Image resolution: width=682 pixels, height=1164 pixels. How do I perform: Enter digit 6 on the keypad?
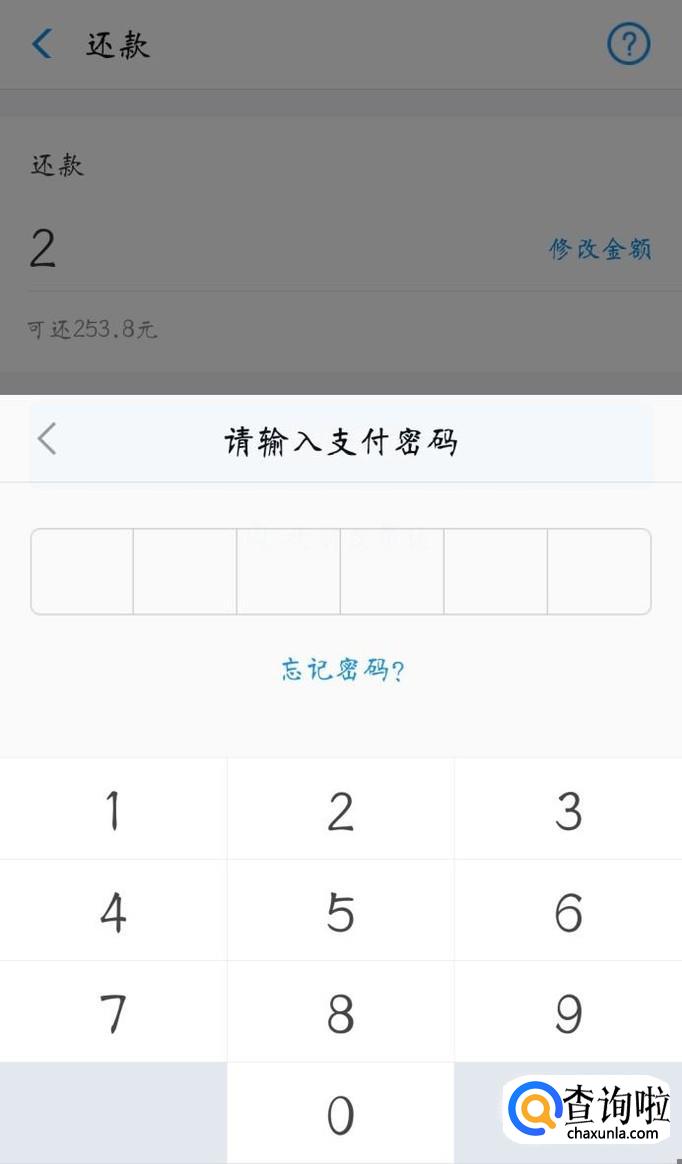(568, 911)
